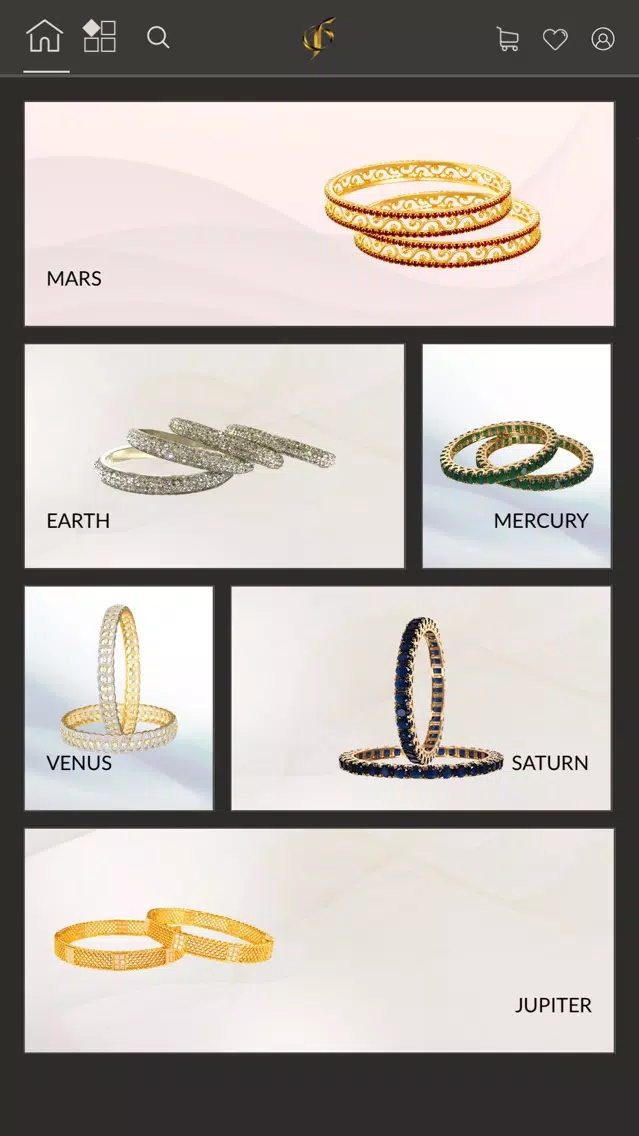Viewport: 639px width, 1136px height.
Task: View the shopping cart
Action: [507, 39]
